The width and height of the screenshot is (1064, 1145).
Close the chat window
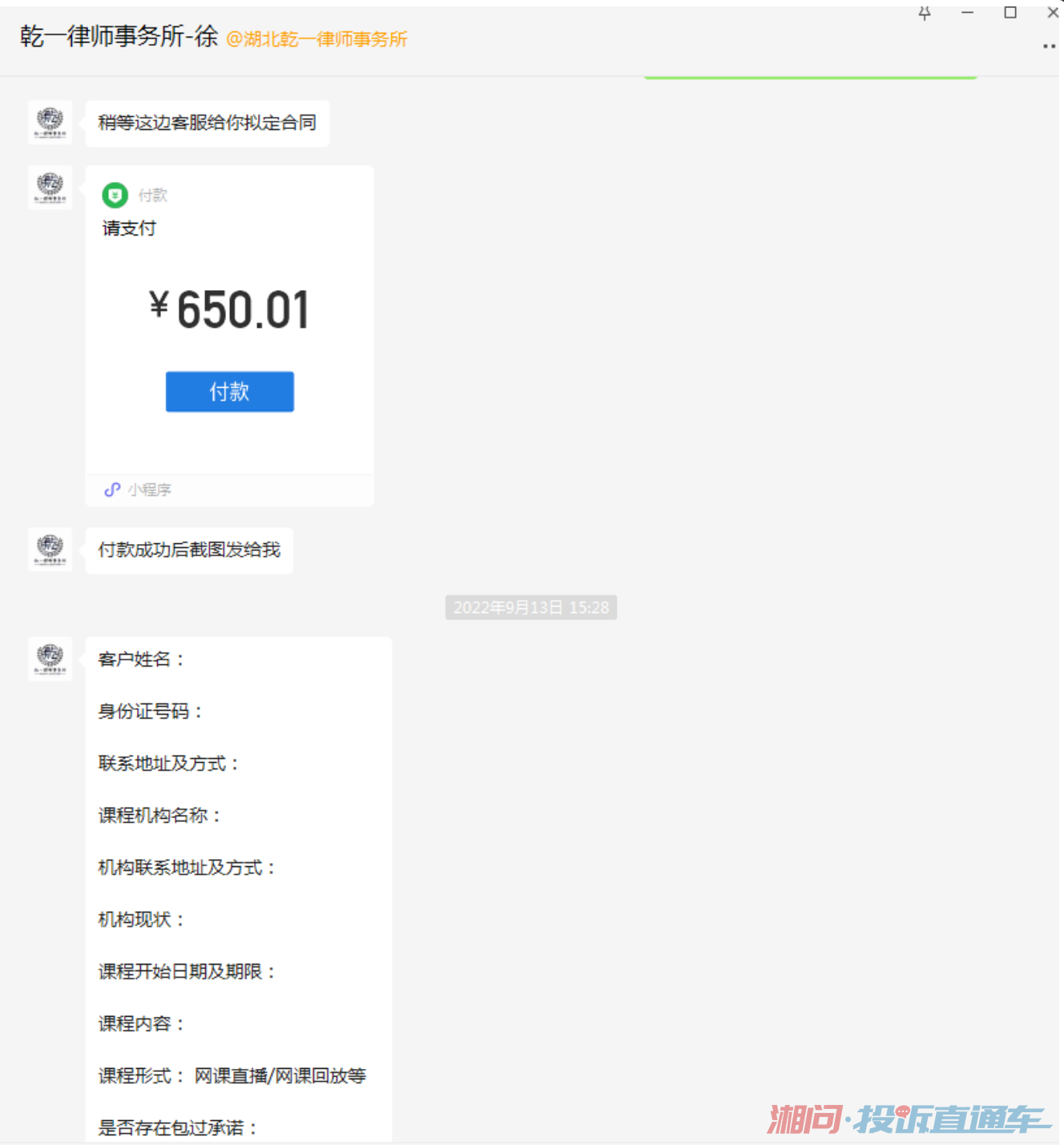pyautogui.click(x=1053, y=13)
